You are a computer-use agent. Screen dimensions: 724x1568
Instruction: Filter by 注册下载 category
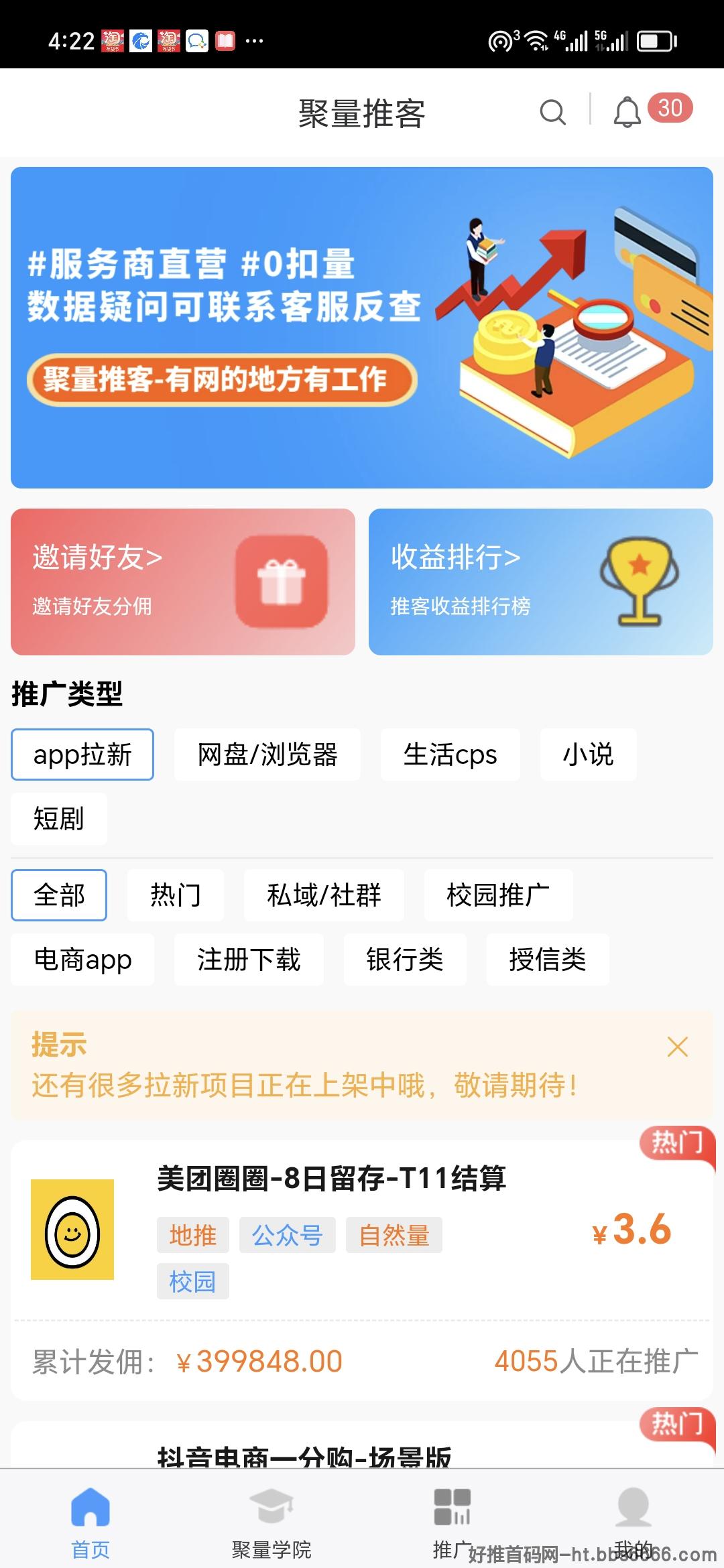(249, 960)
